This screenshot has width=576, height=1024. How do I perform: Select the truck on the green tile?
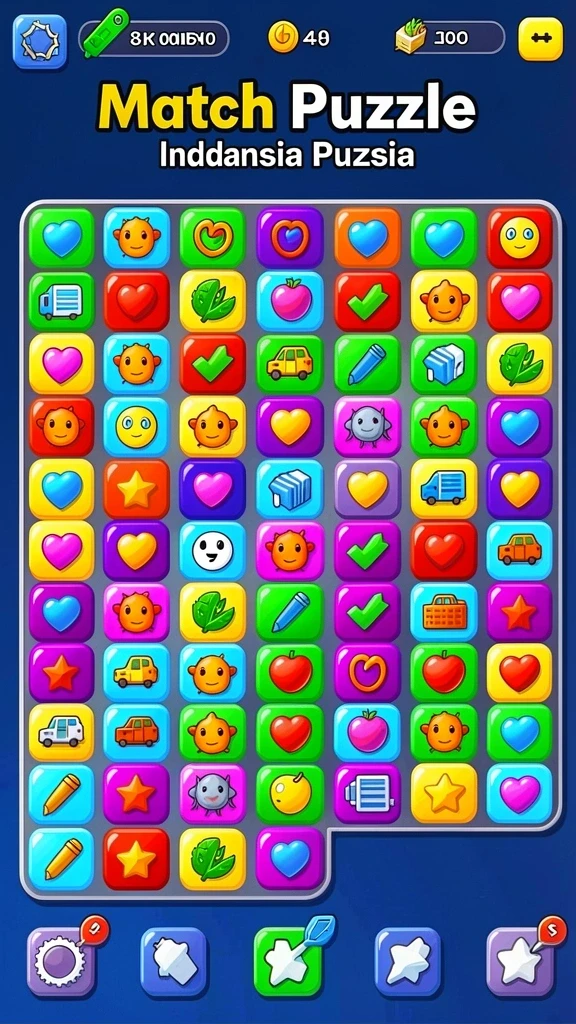(x=61, y=301)
